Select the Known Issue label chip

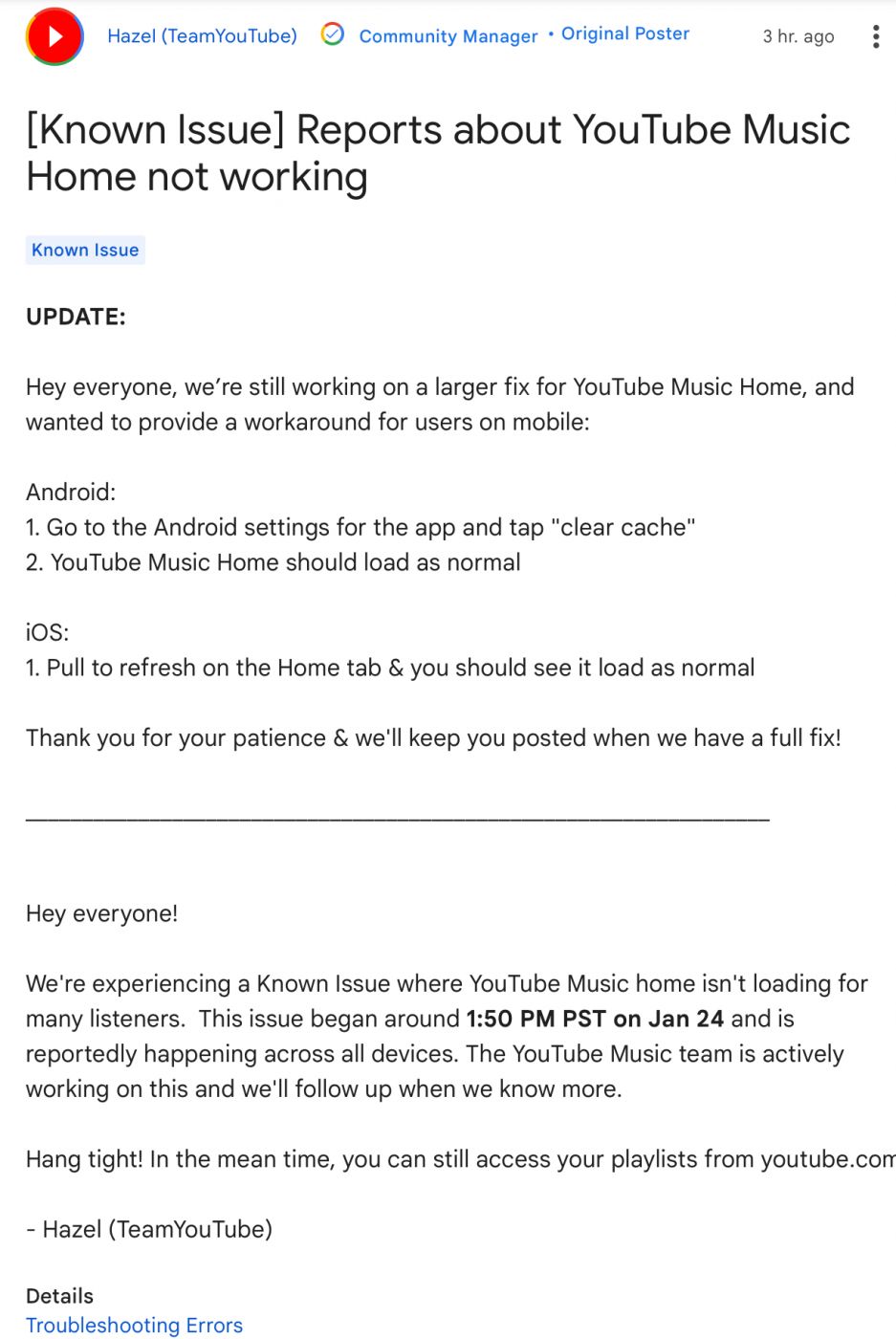pos(85,250)
